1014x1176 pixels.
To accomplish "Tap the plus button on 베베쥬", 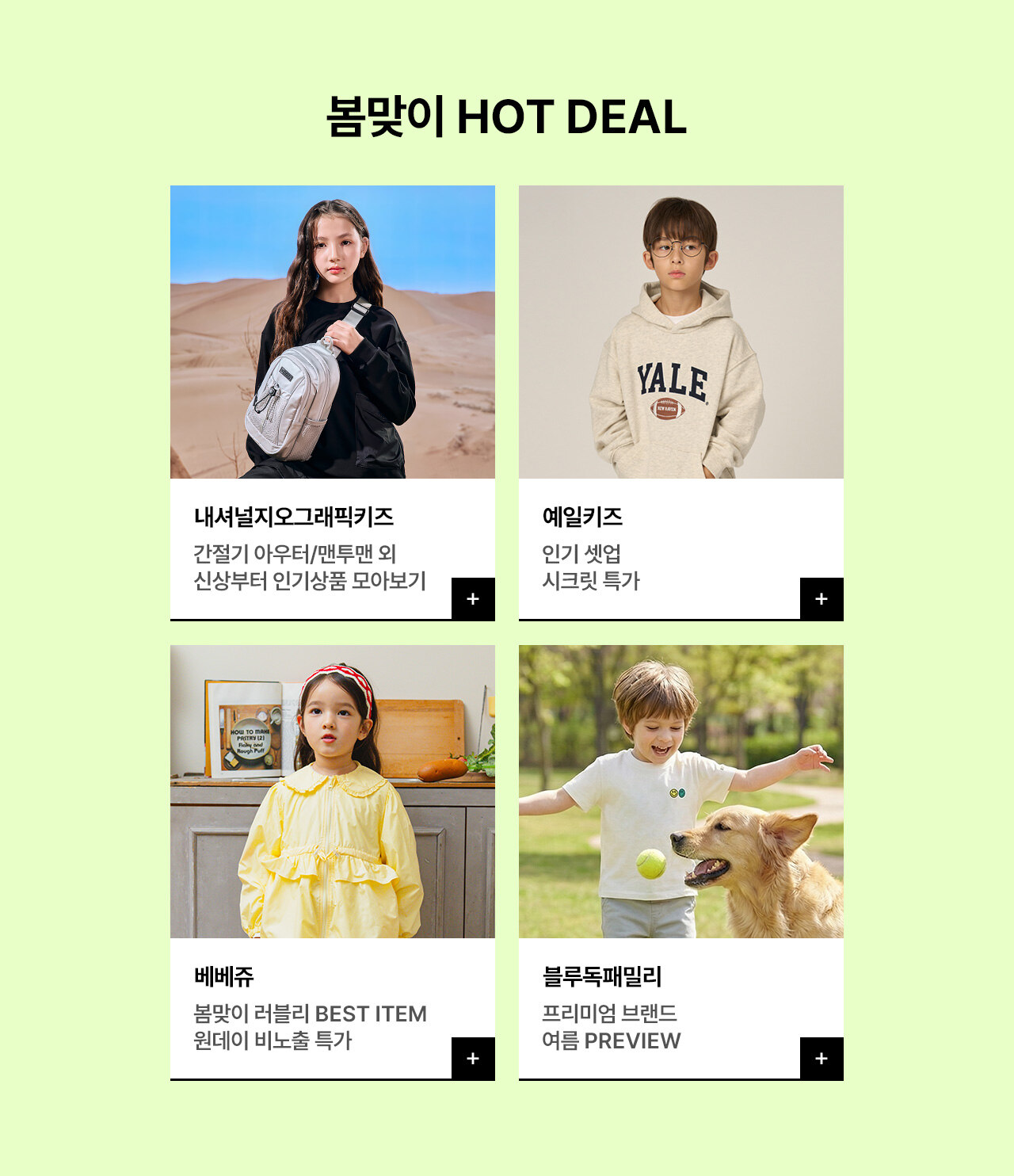I will pyautogui.click(x=473, y=1059).
